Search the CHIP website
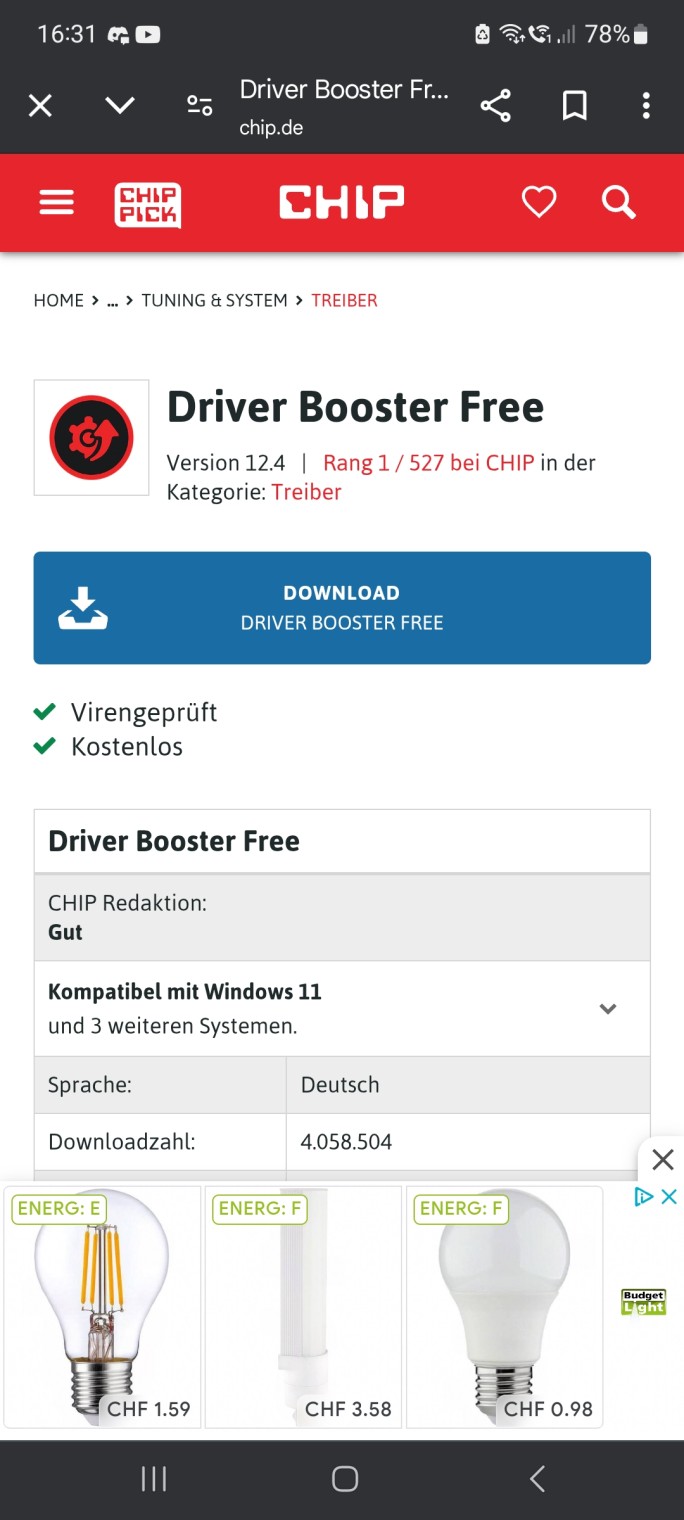Screen dimensions: 684x1520 click(x=618, y=203)
